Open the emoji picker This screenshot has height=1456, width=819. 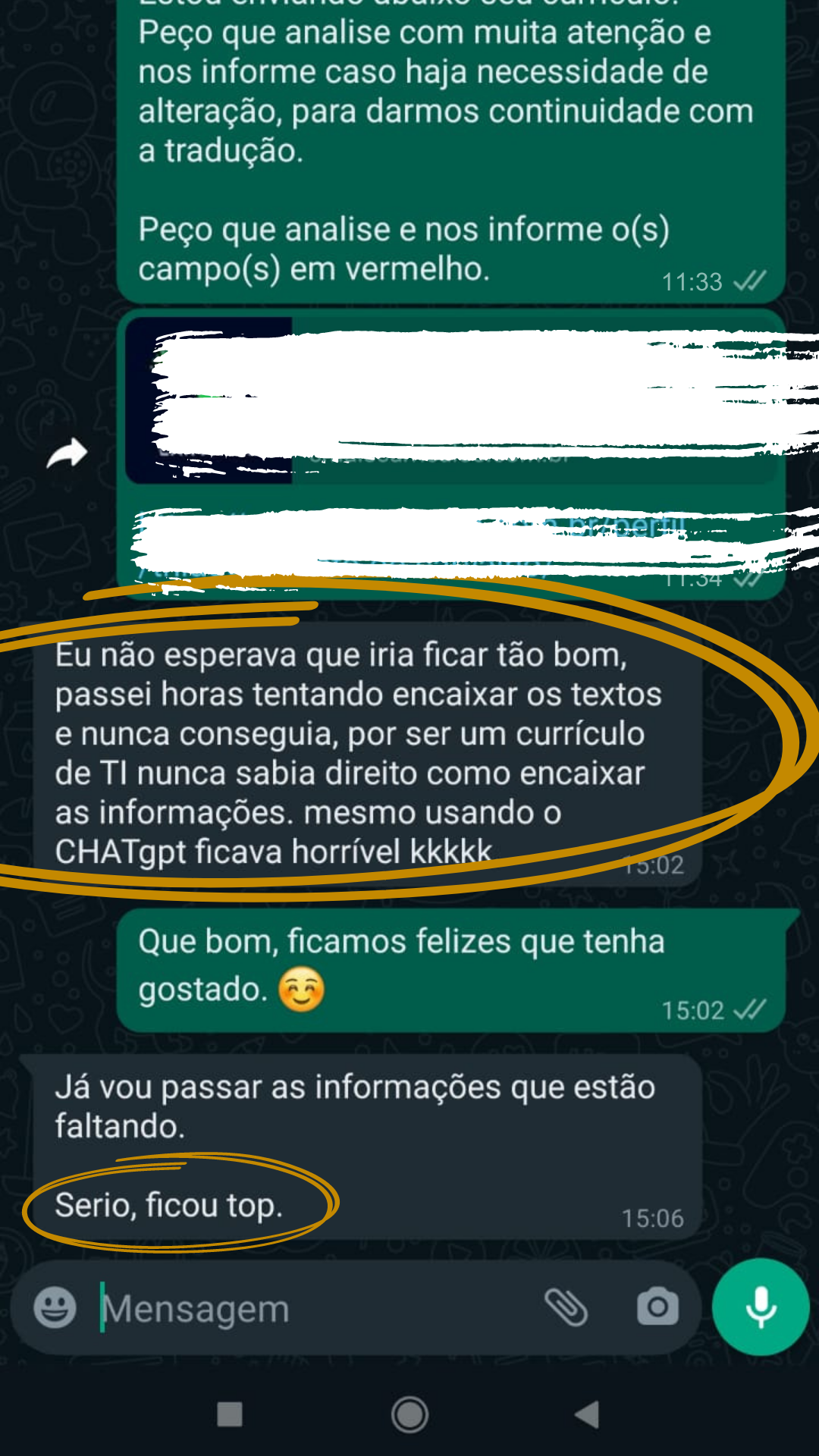pyautogui.click(x=55, y=1307)
